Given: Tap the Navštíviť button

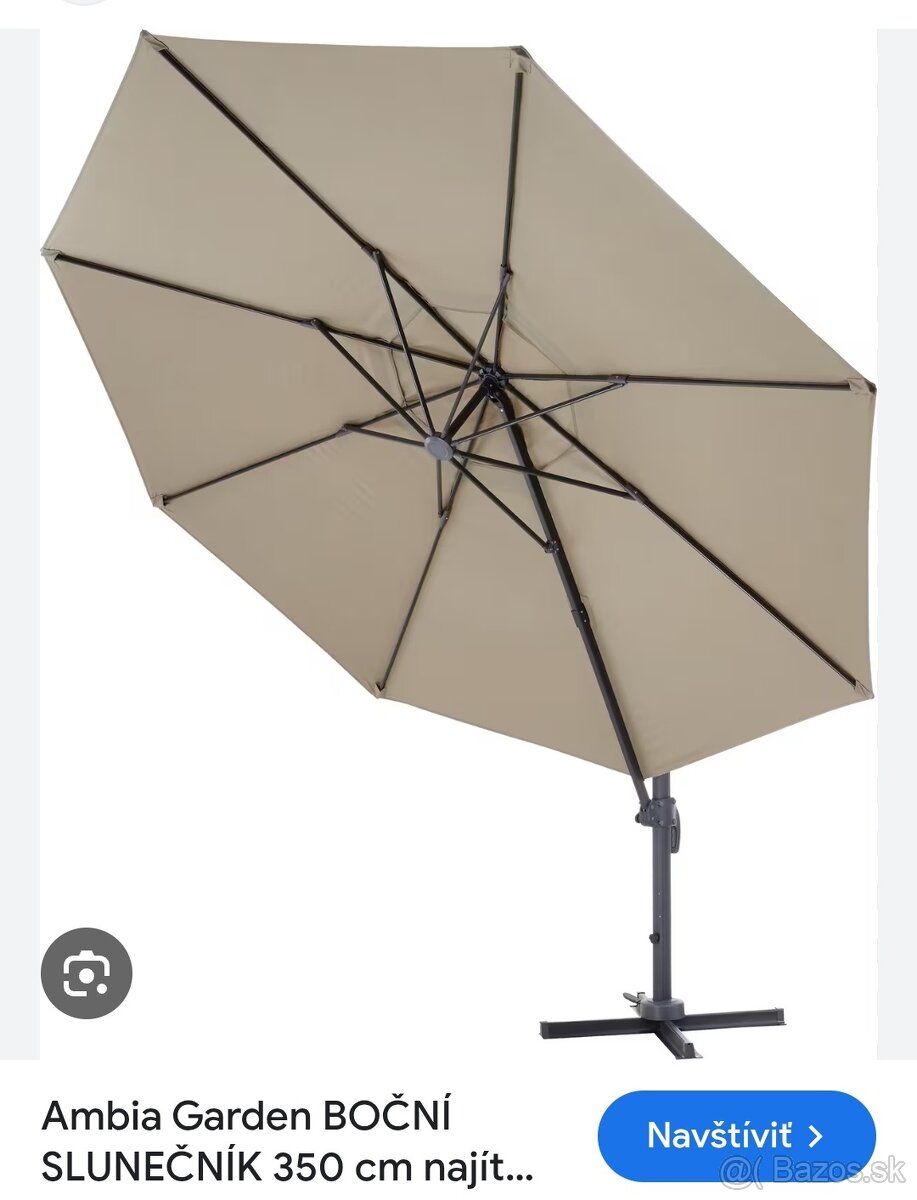Looking at the screenshot, I should 736,1136.
